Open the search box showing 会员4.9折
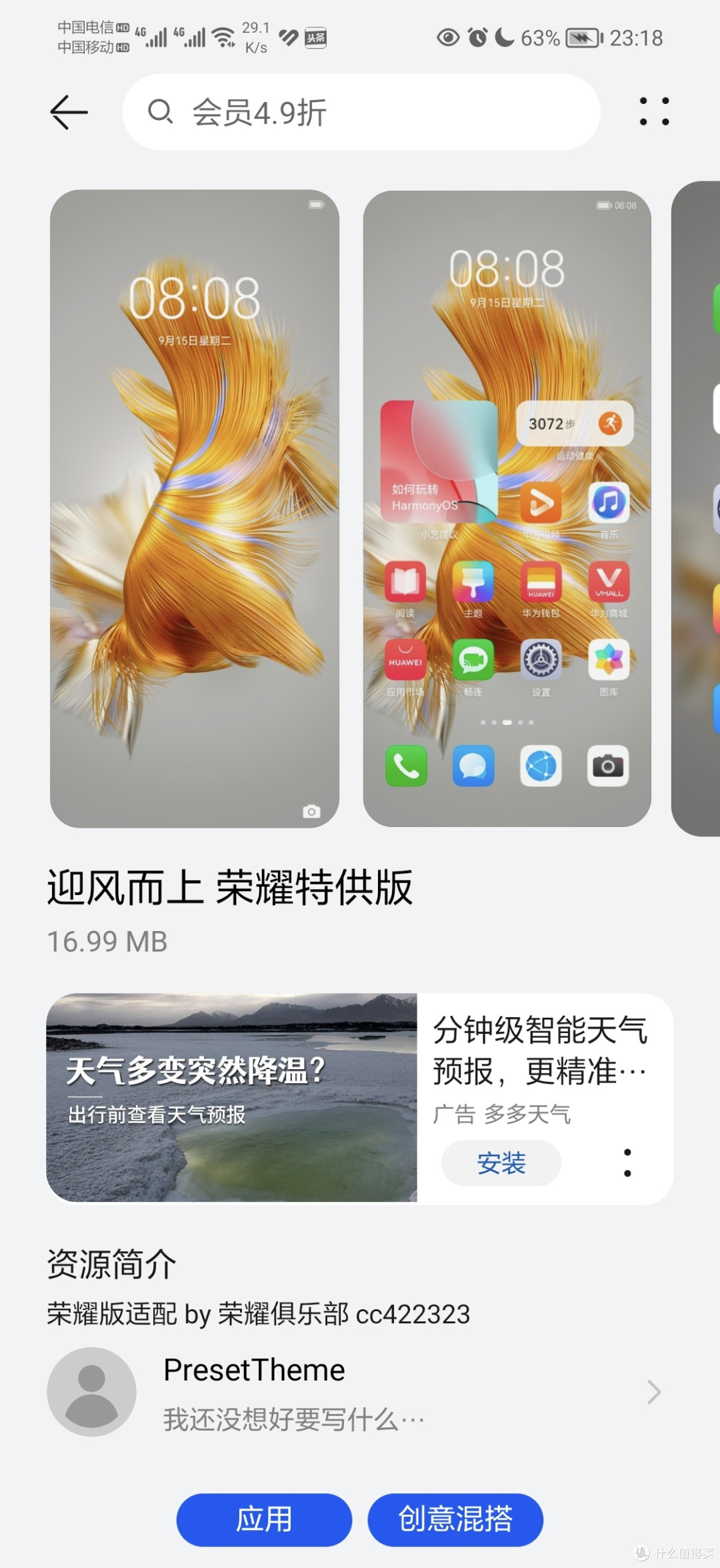This screenshot has height=1568, width=720. coord(361,112)
